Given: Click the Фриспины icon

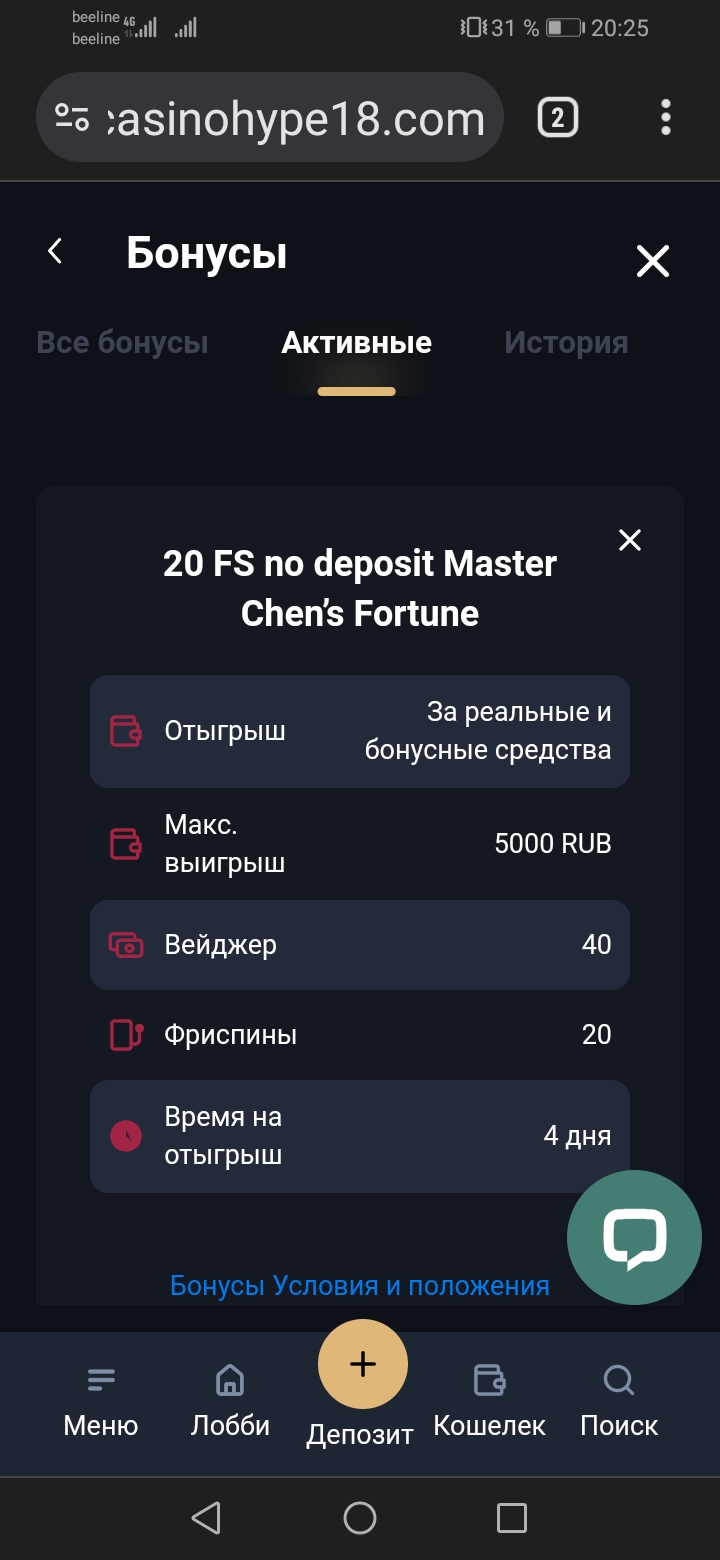Looking at the screenshot, I should pyautogui.click(x=126, y=1035).
